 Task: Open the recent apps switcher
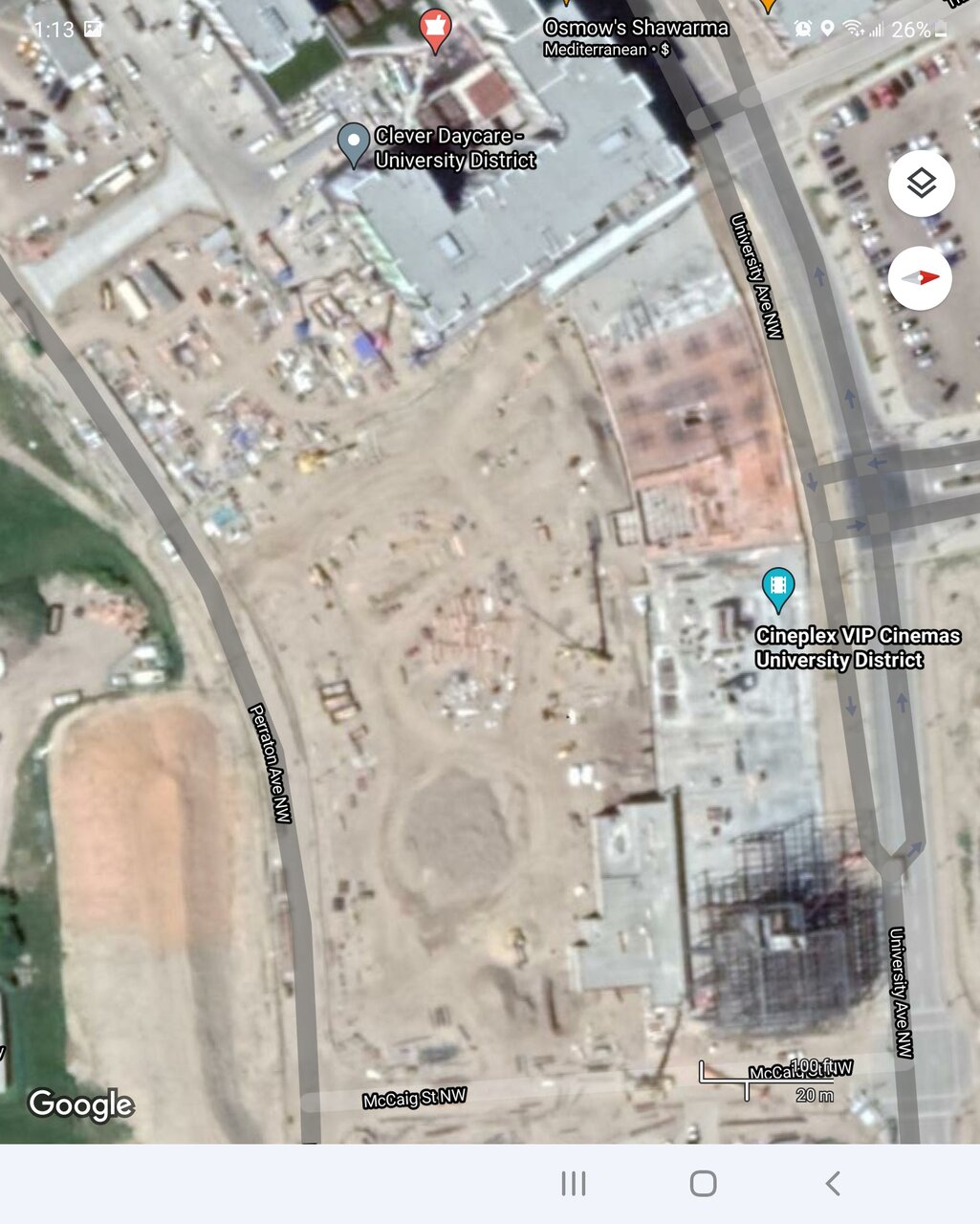(573, 1184)
